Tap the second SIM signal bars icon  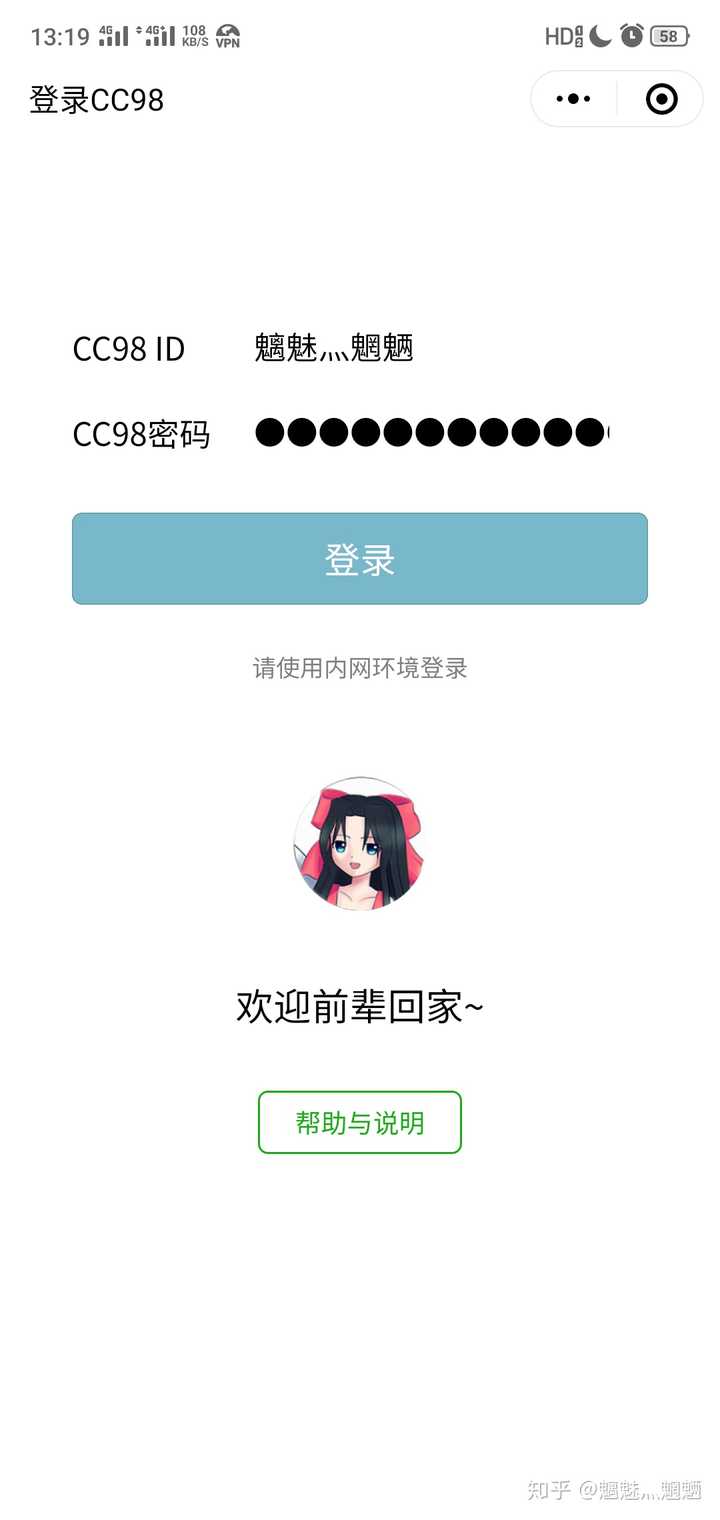155,36
